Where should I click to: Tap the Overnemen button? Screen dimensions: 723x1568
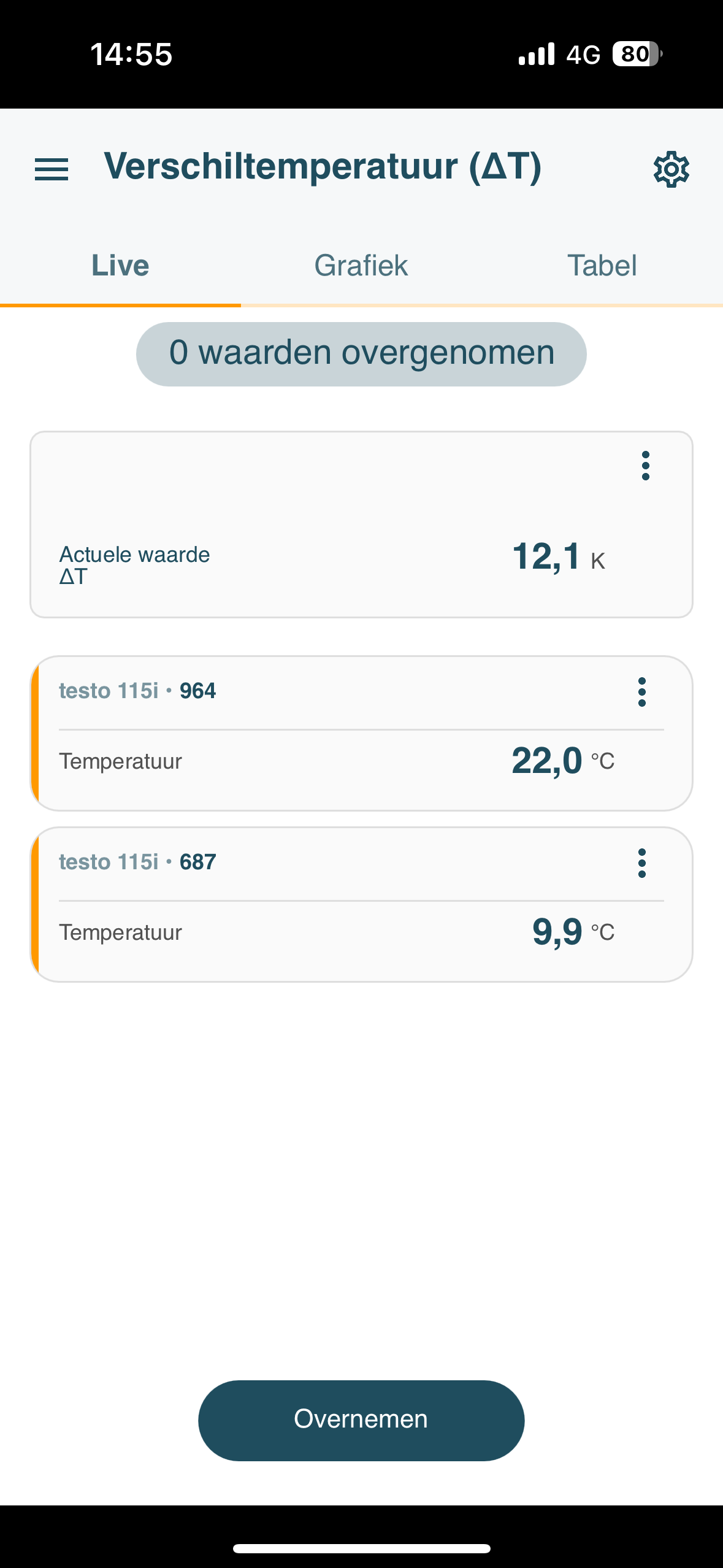361,1420
